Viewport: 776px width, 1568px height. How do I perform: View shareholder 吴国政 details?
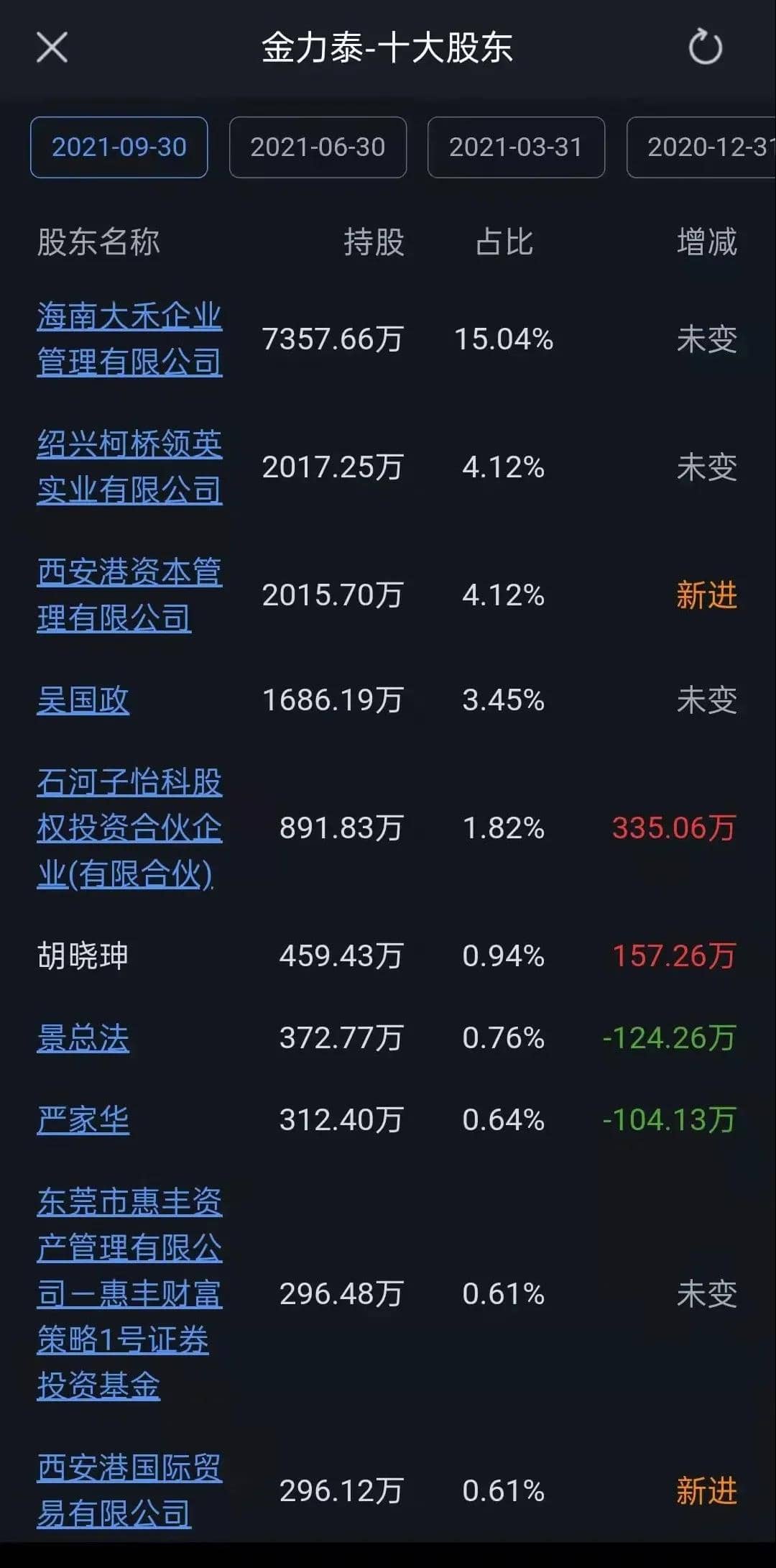coord(83,700)
